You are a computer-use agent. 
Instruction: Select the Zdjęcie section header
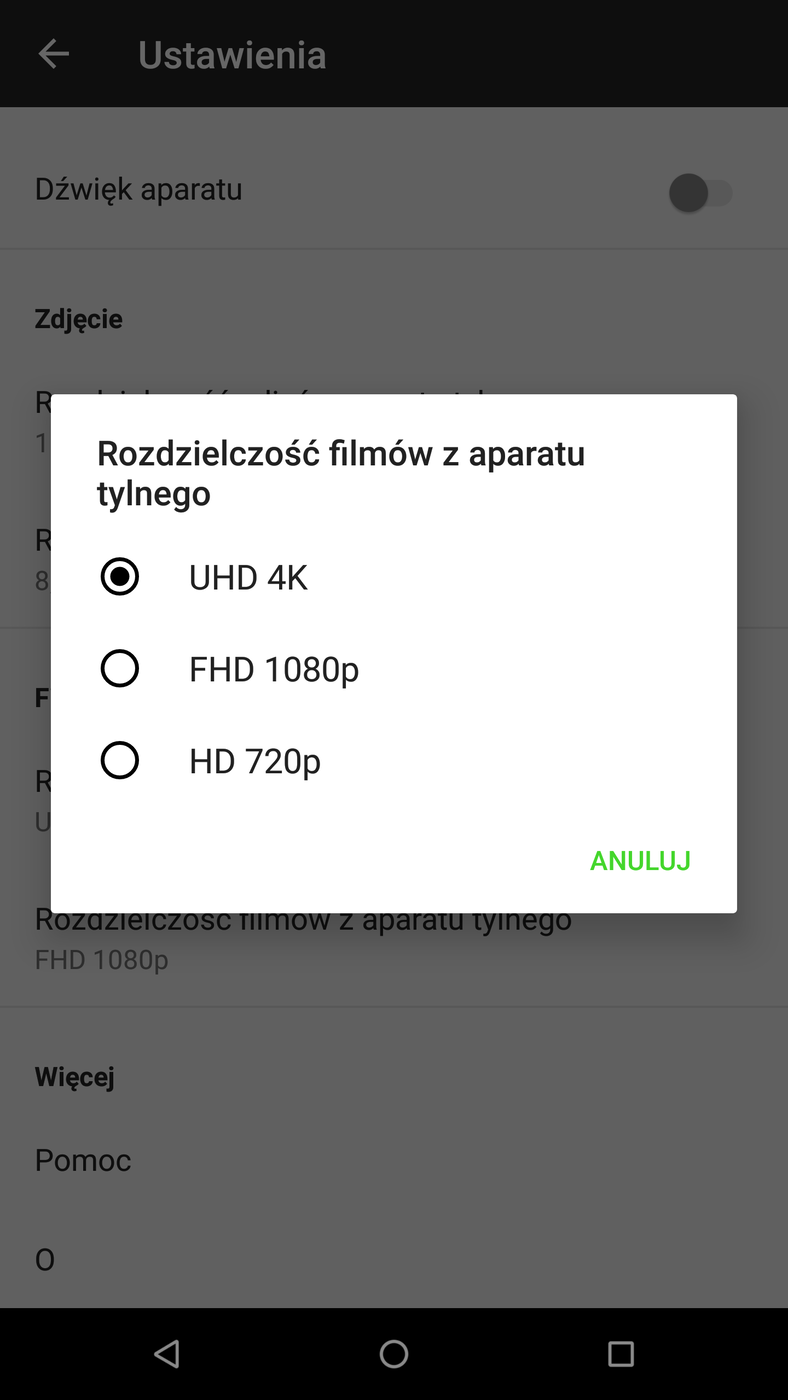pos(78,318)
